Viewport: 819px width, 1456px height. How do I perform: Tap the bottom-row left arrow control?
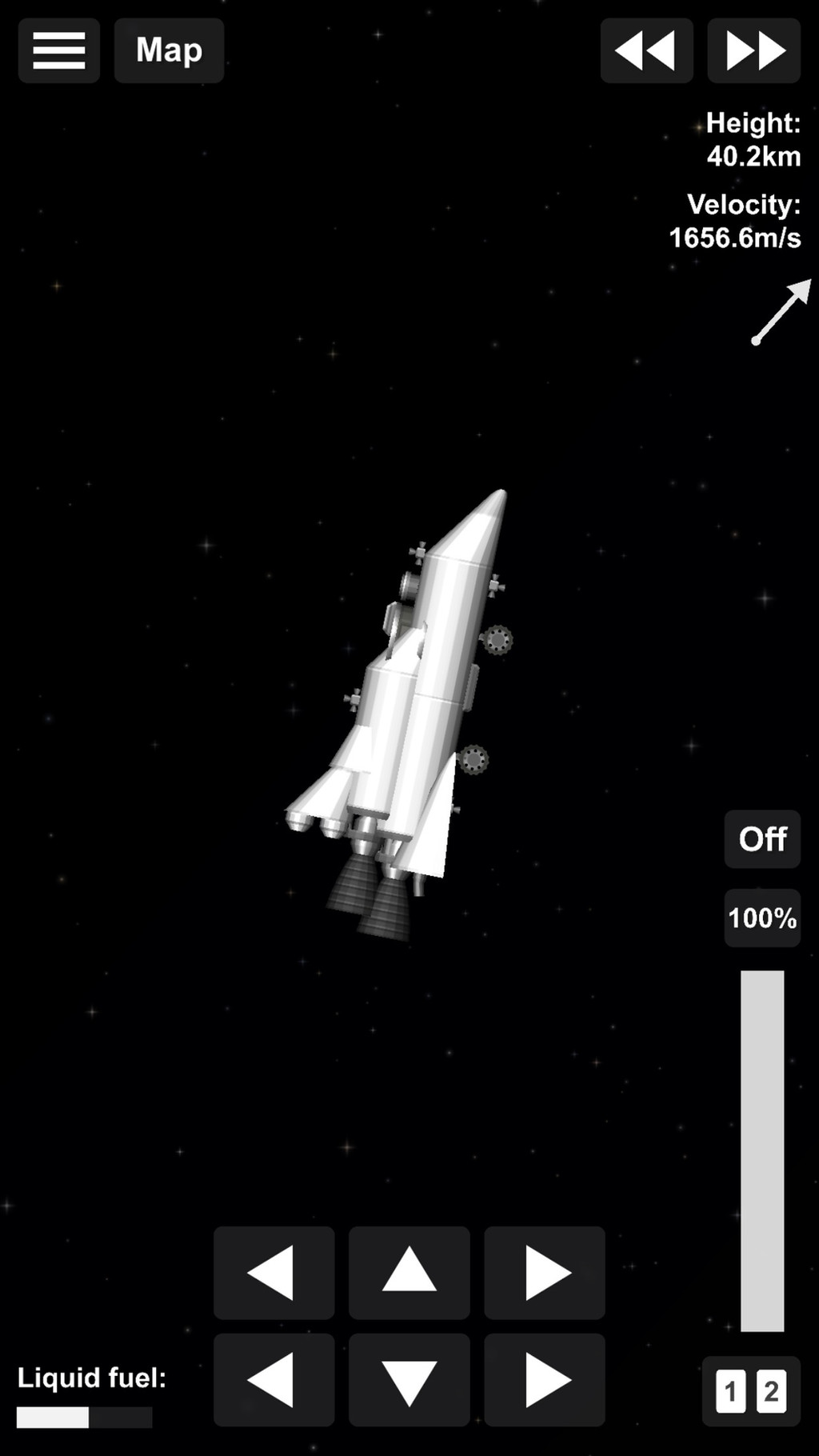(274, 1379)
